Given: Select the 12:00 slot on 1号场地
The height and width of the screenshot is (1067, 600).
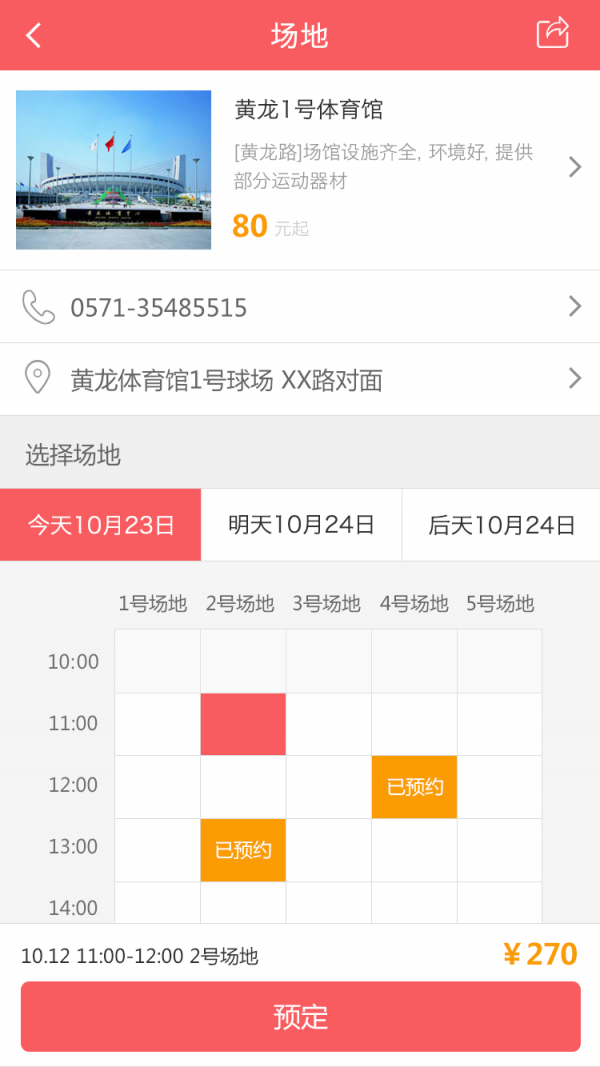Looking at the screenshot, I should 157,787.
